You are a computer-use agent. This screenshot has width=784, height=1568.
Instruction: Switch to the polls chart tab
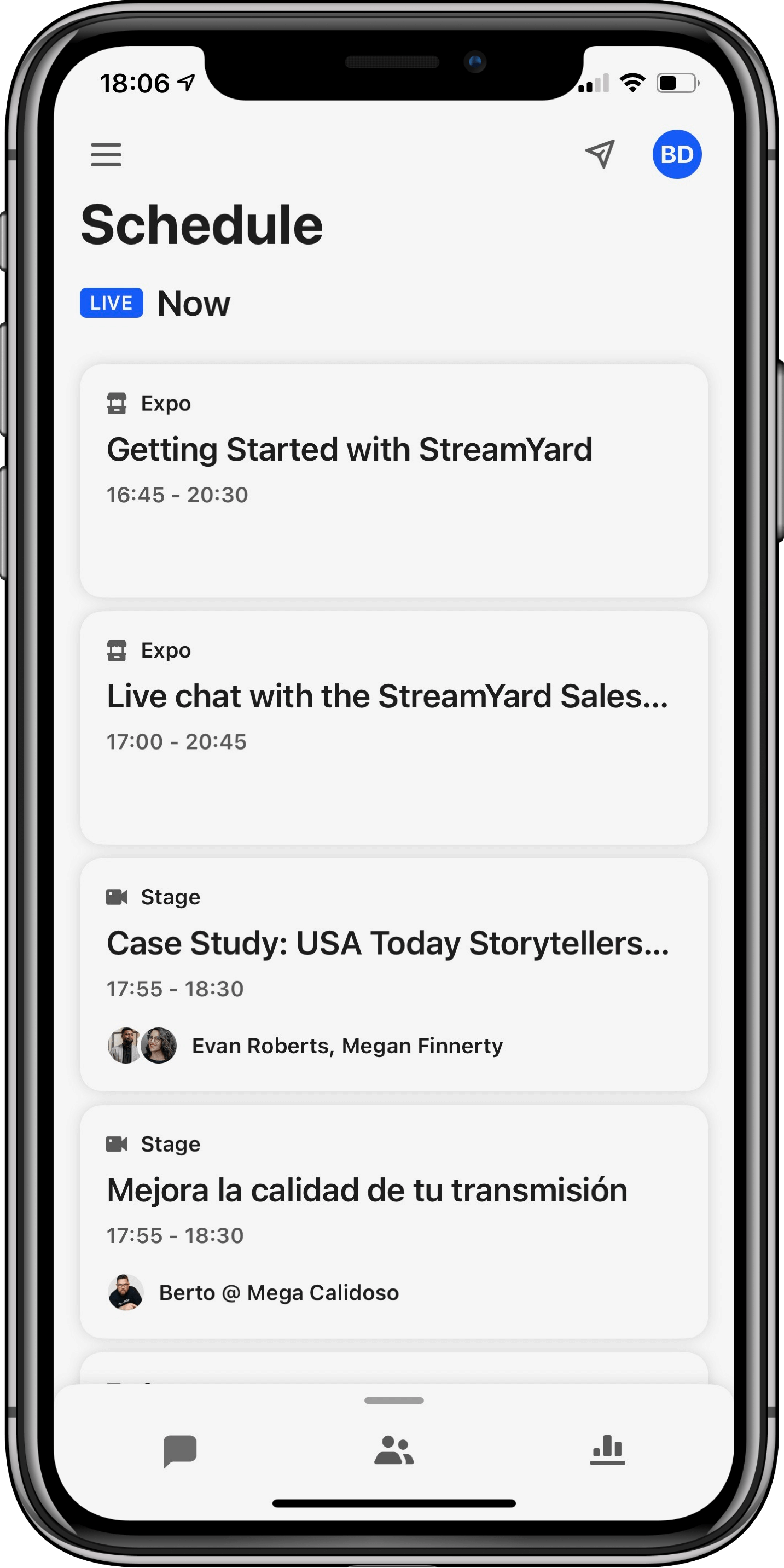click(x=607, y=1450)
